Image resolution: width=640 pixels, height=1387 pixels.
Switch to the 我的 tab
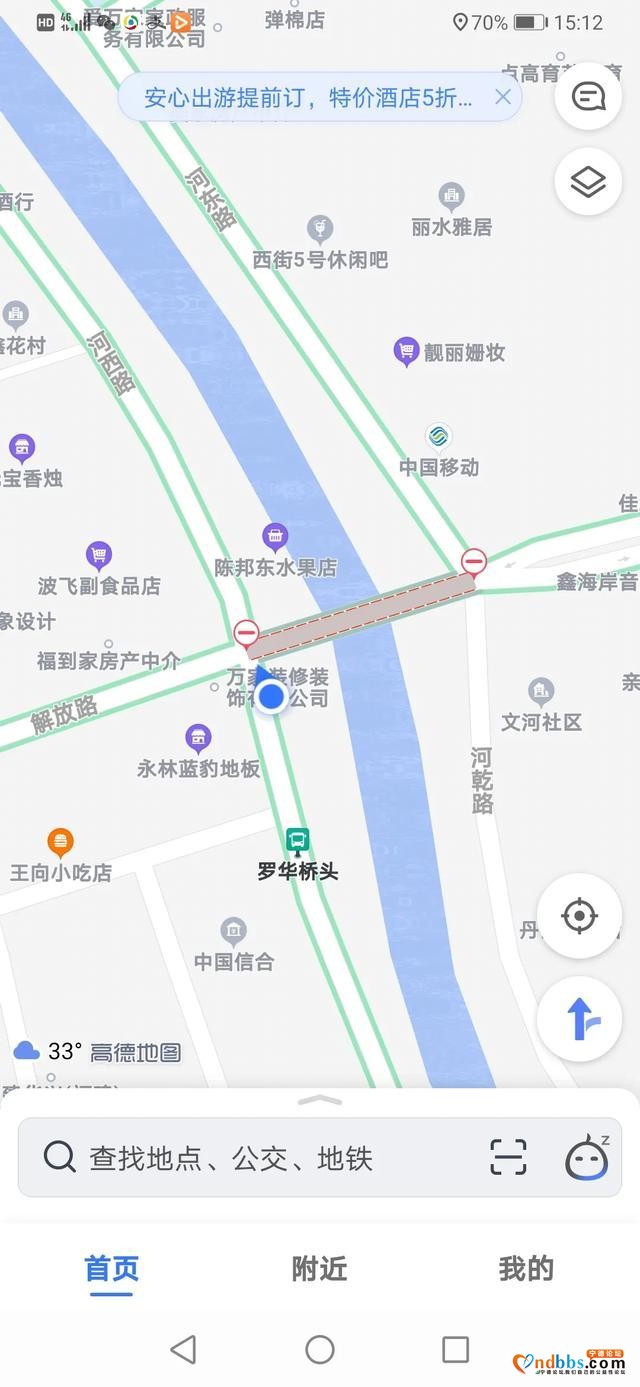[526, 1269]
